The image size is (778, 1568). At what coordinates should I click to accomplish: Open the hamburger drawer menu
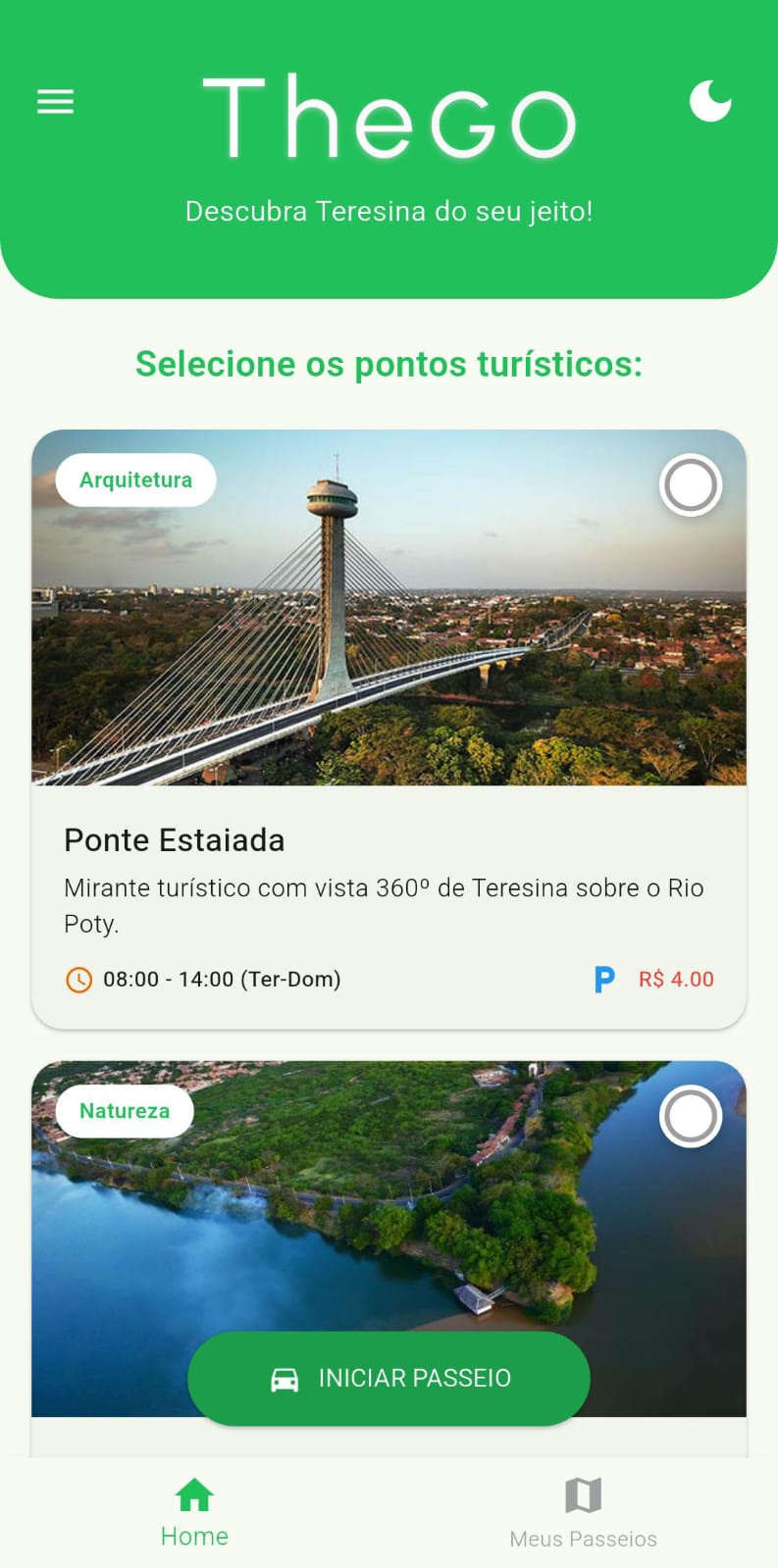pos(56,102)
